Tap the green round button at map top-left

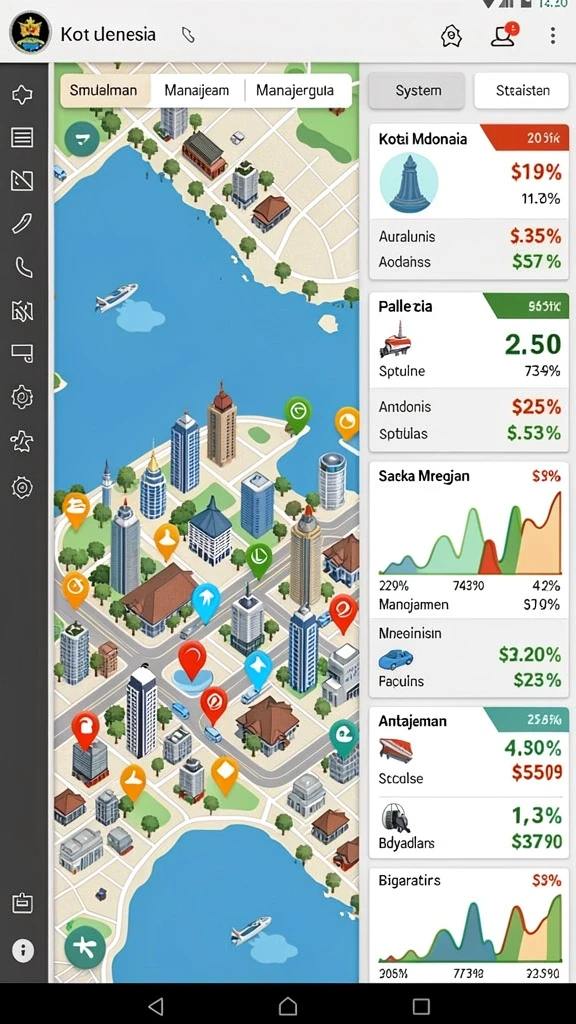pyautogui.click(x=82, y=138)
